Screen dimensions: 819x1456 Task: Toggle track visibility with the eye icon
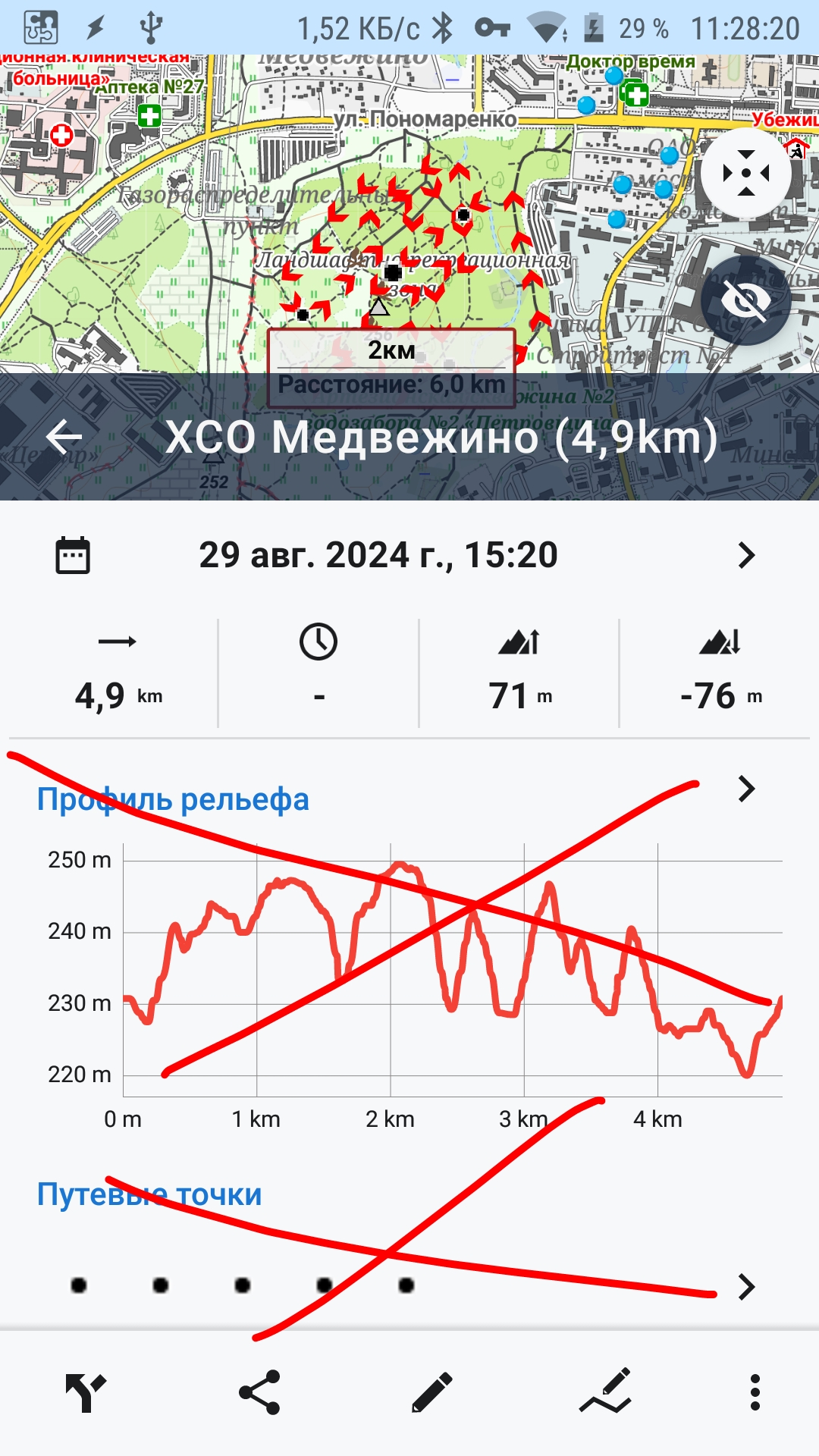coord(746,301)
